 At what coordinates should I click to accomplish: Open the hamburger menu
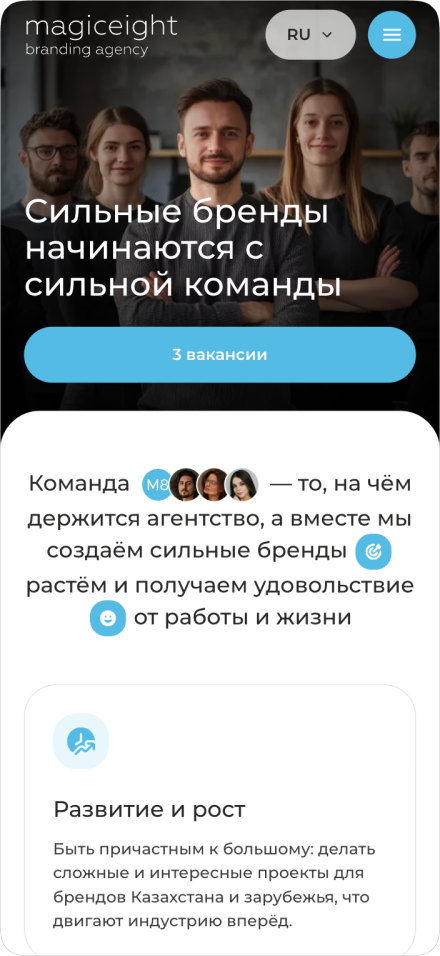[392, 35]
